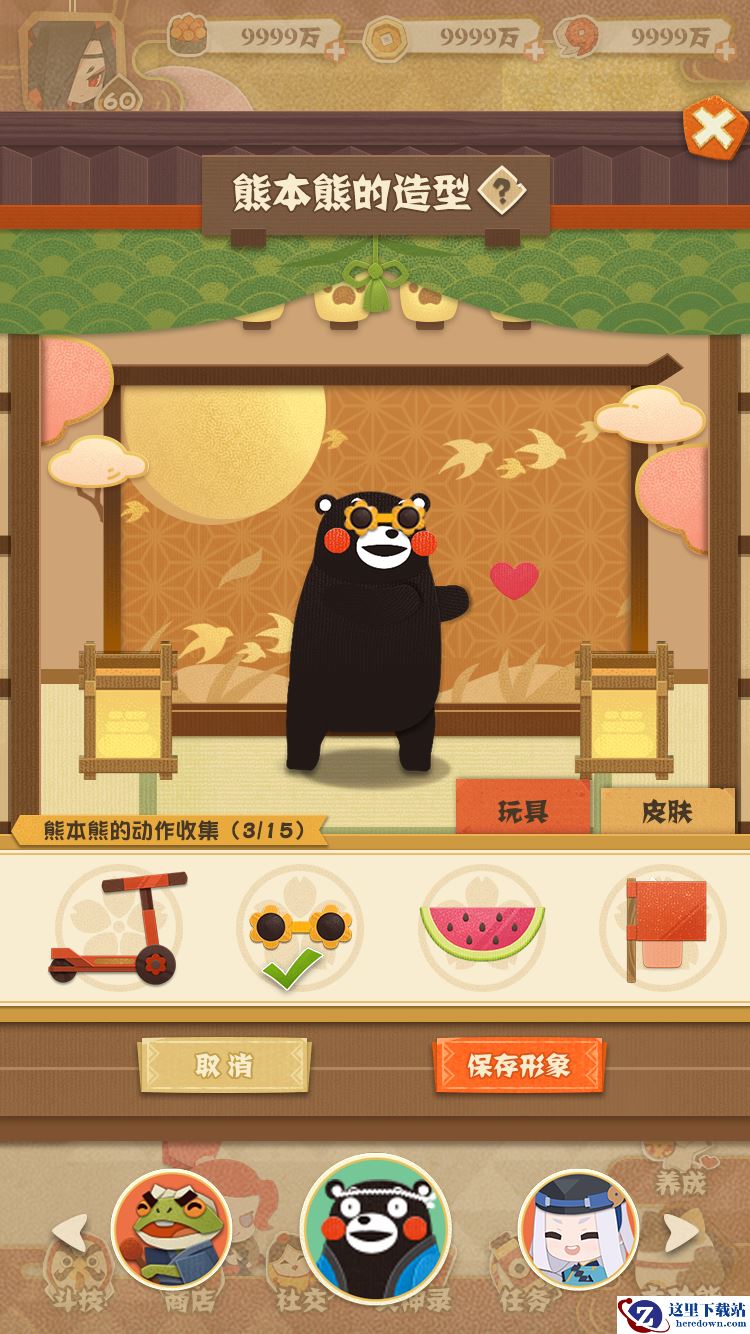The width and height of the screenshot is (750, 1334).
Task: Switch to the 玩具 tab
Action: pyautogui.click(x=523, y=810)
